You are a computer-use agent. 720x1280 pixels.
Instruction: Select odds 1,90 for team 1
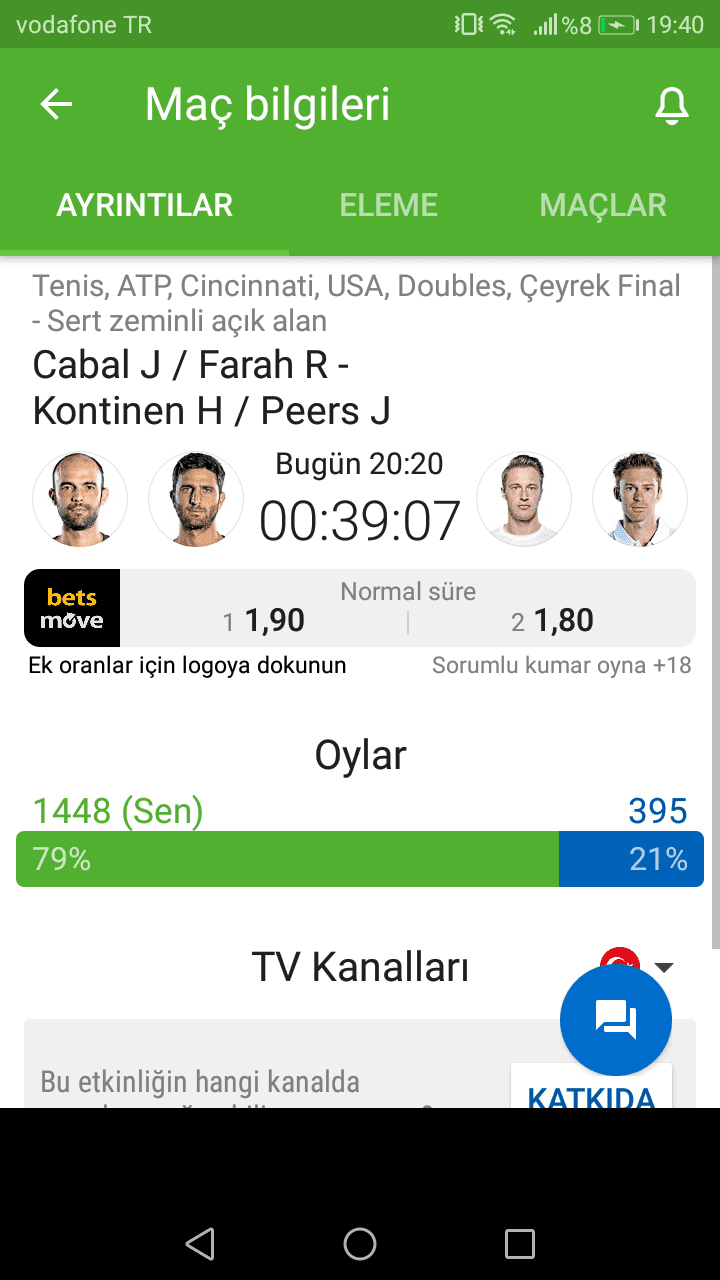(x=265, y=621)
